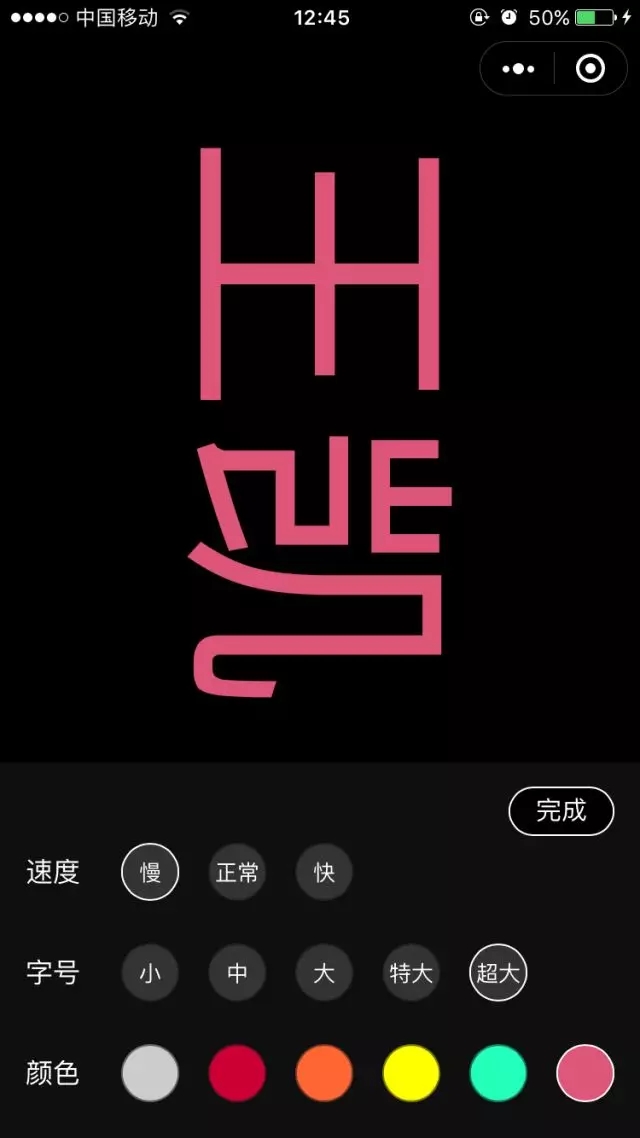Choose font size 小

[x=150, y=973]
